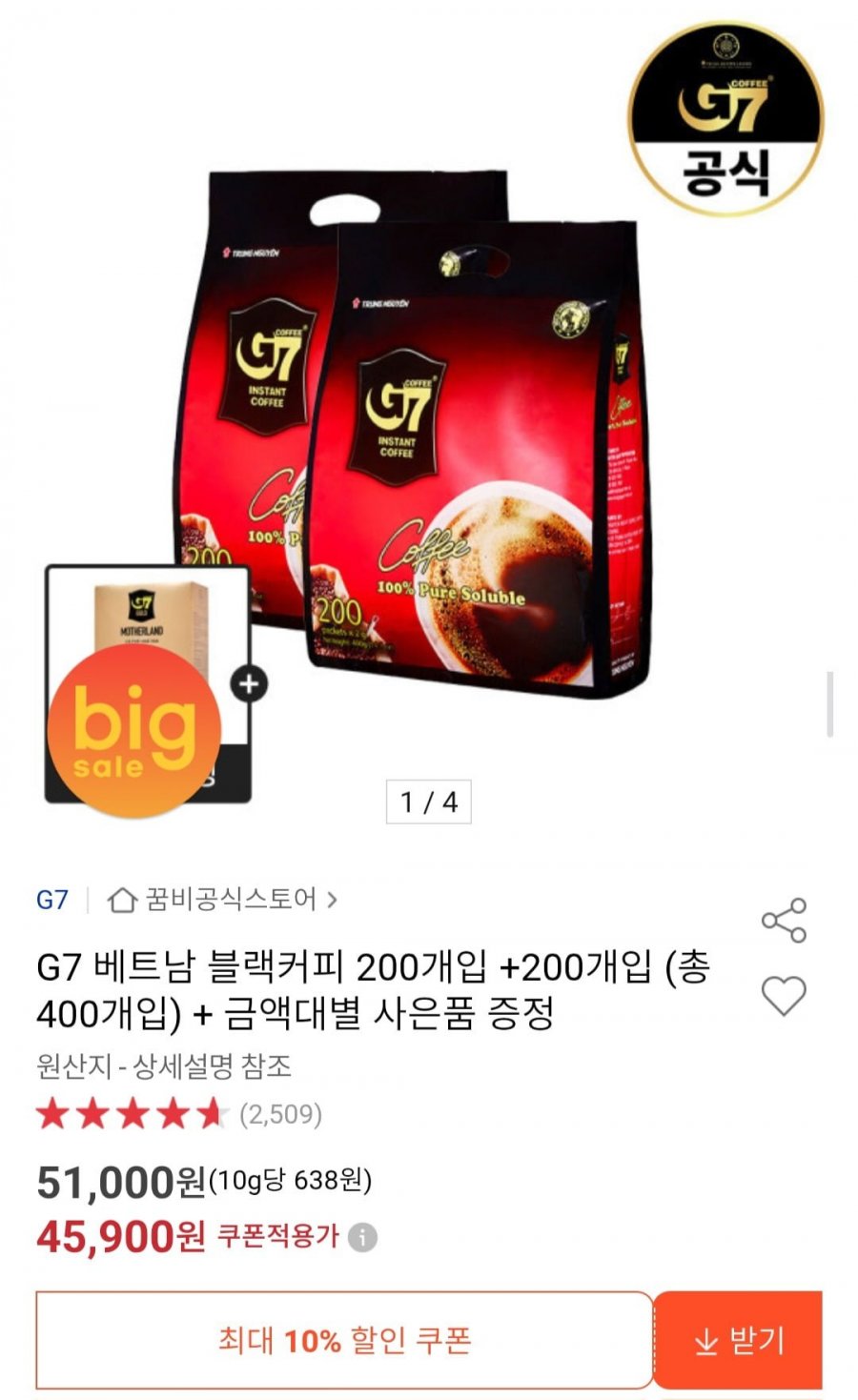
Task: Open the 최대 10% 할인 쿠폰 banner
Action: coord(344,1340)
